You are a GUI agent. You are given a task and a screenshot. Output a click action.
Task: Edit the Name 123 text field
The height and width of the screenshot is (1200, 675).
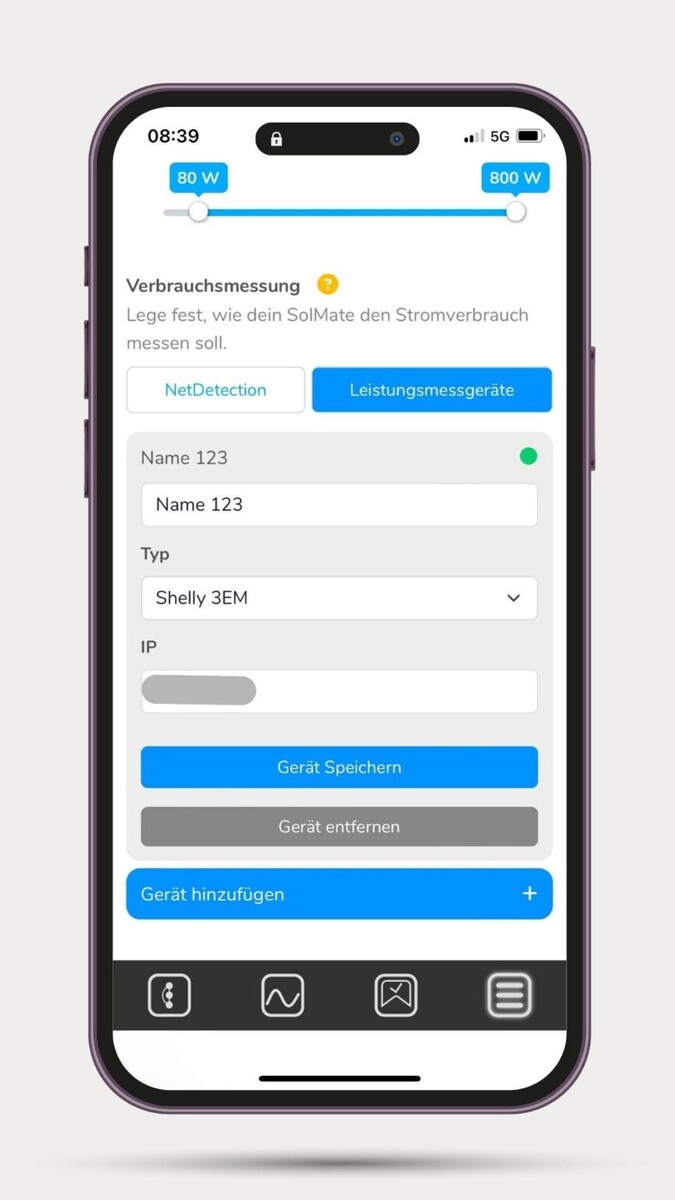tap(339, 505)
